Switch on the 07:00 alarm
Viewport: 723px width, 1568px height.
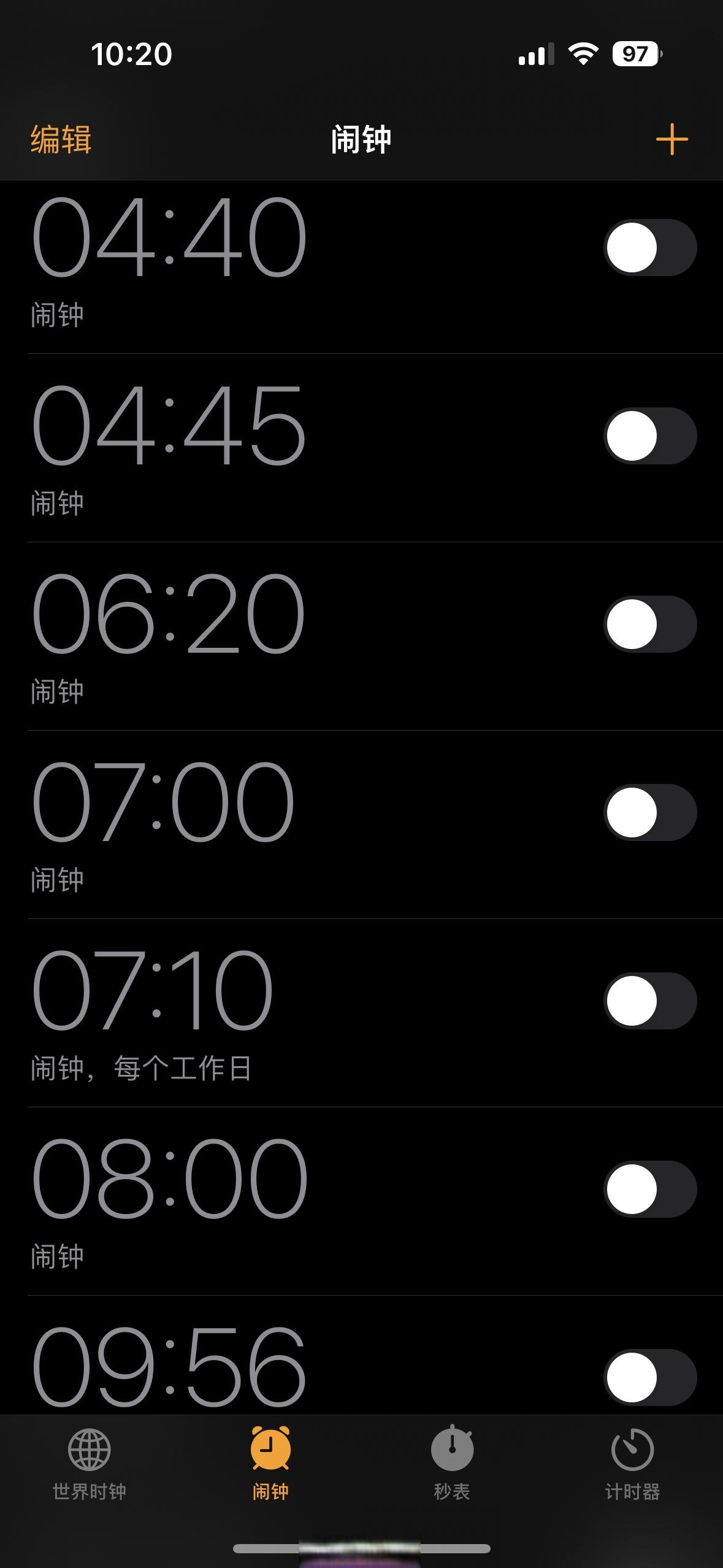(x=649, y=813)
